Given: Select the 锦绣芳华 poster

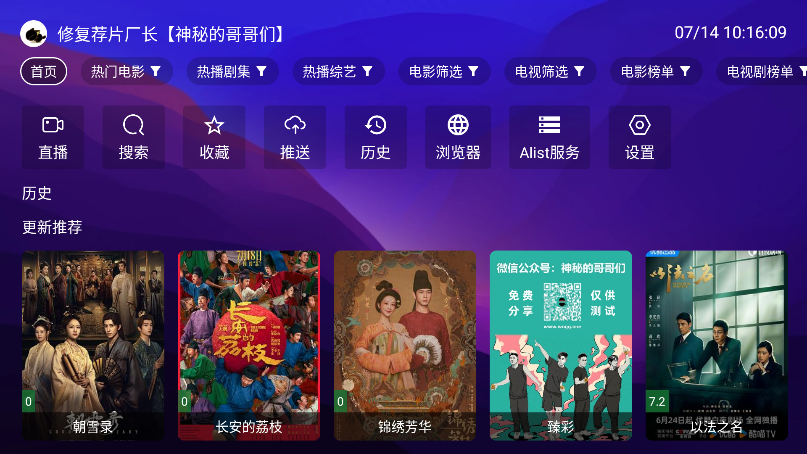Looking at the screenshot, I should click(405, 345).
